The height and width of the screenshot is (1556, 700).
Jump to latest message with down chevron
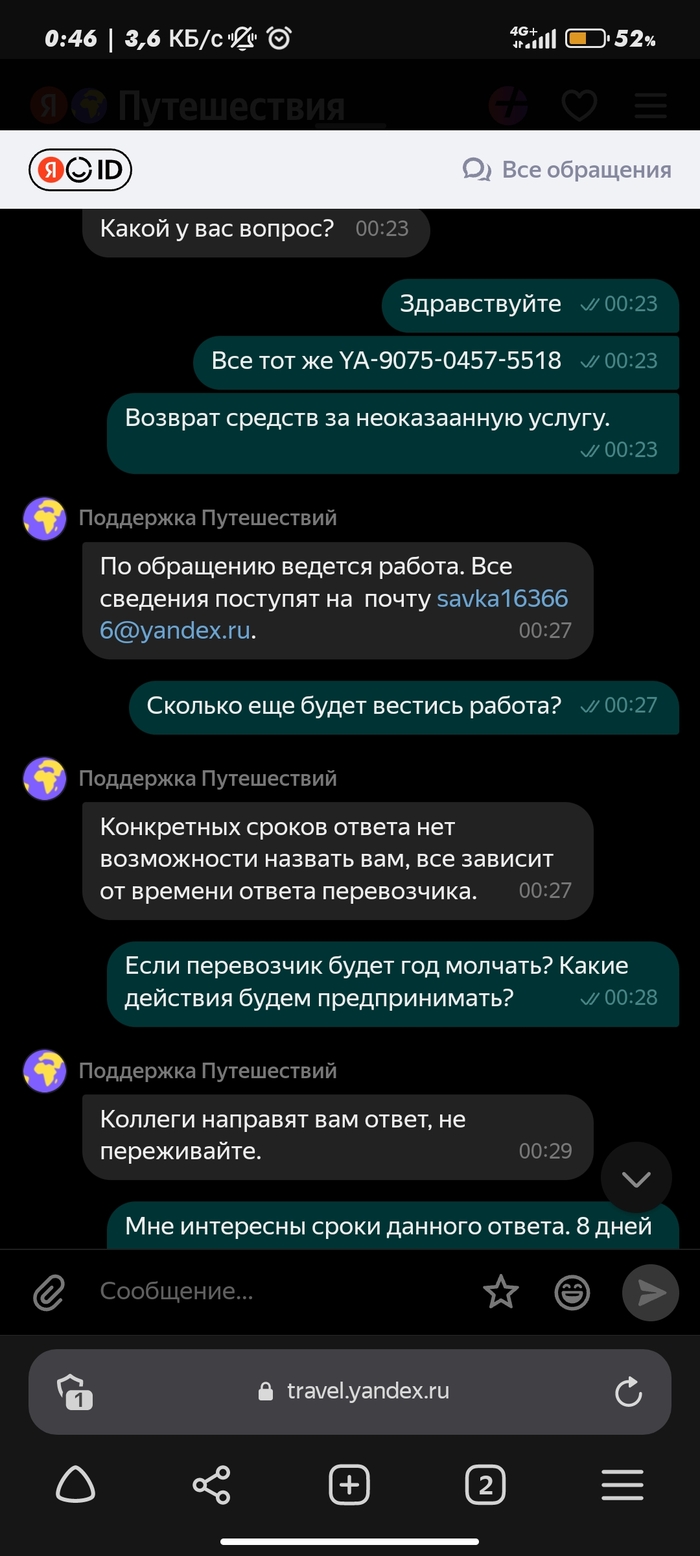click(x=636, y=1179)
